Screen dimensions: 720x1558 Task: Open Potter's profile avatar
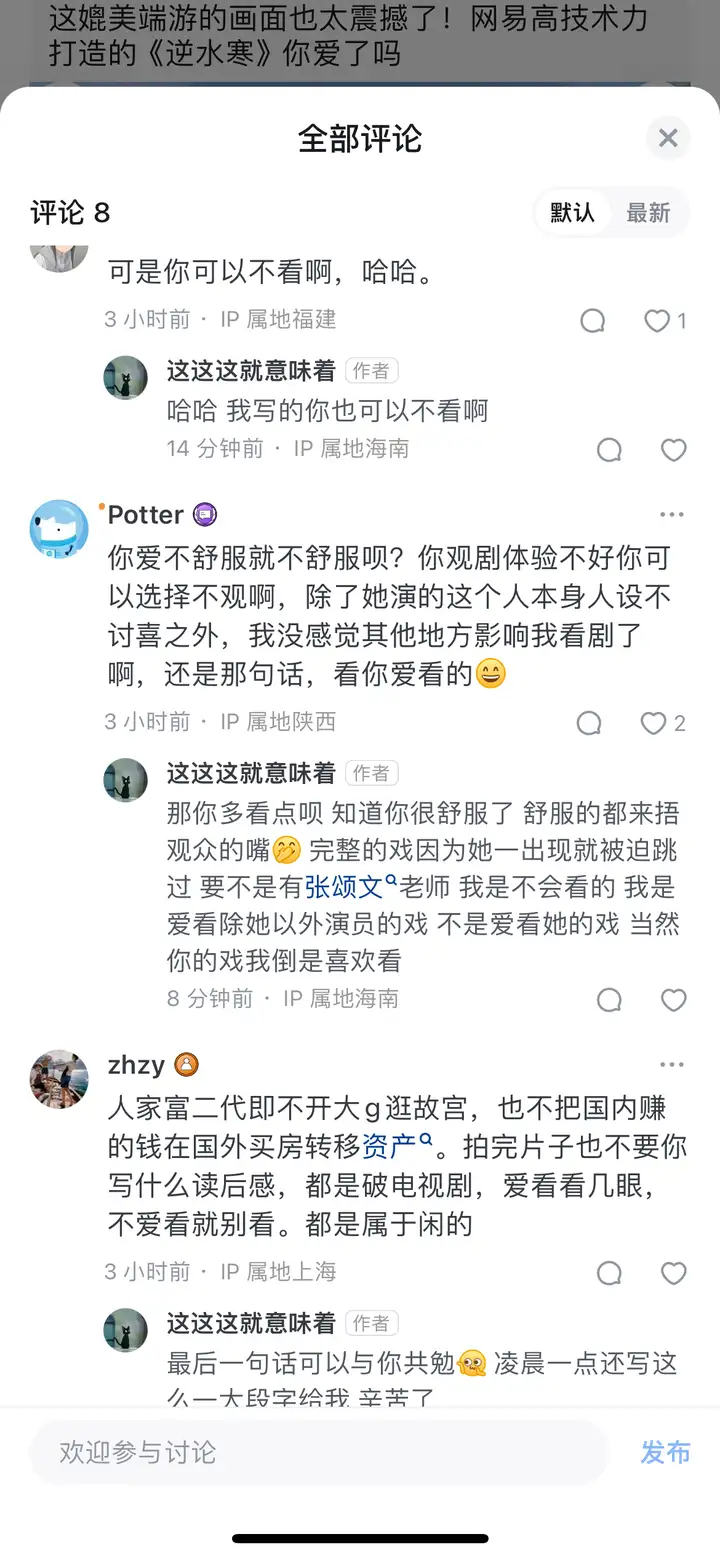coord(59,529)
